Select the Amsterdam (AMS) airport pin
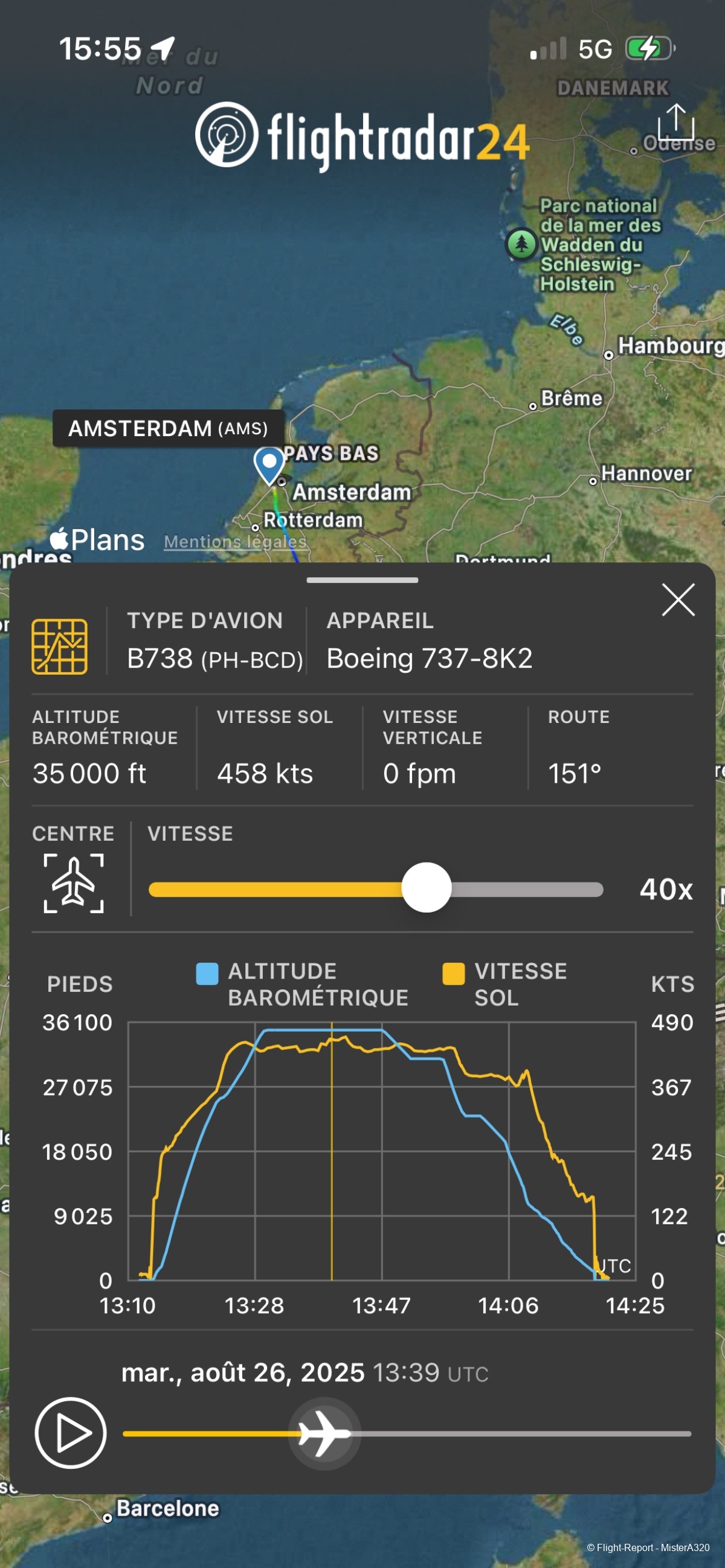725x1568 pixels. tap(268, 464)
